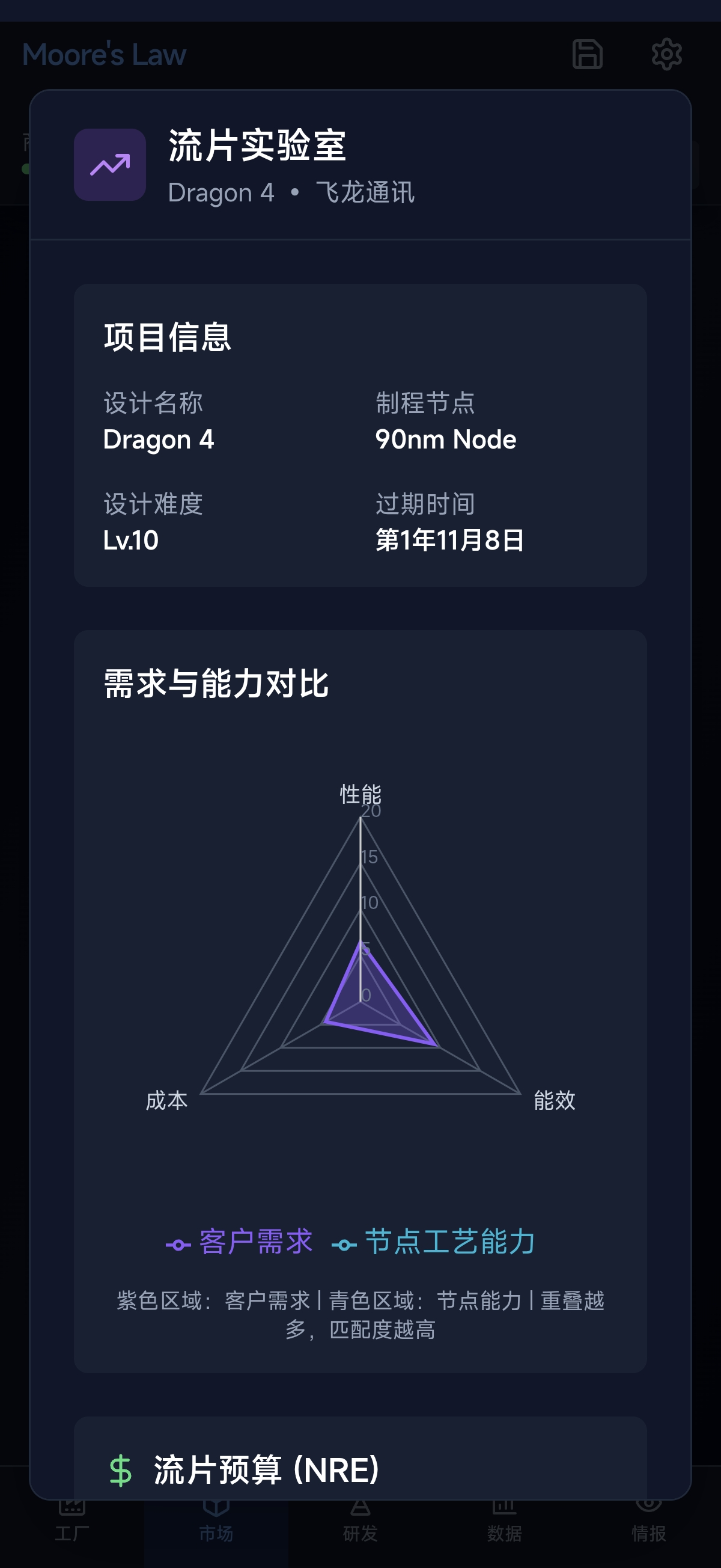Open the settings gear icon
721x1568 pixels.
[667, 54]
